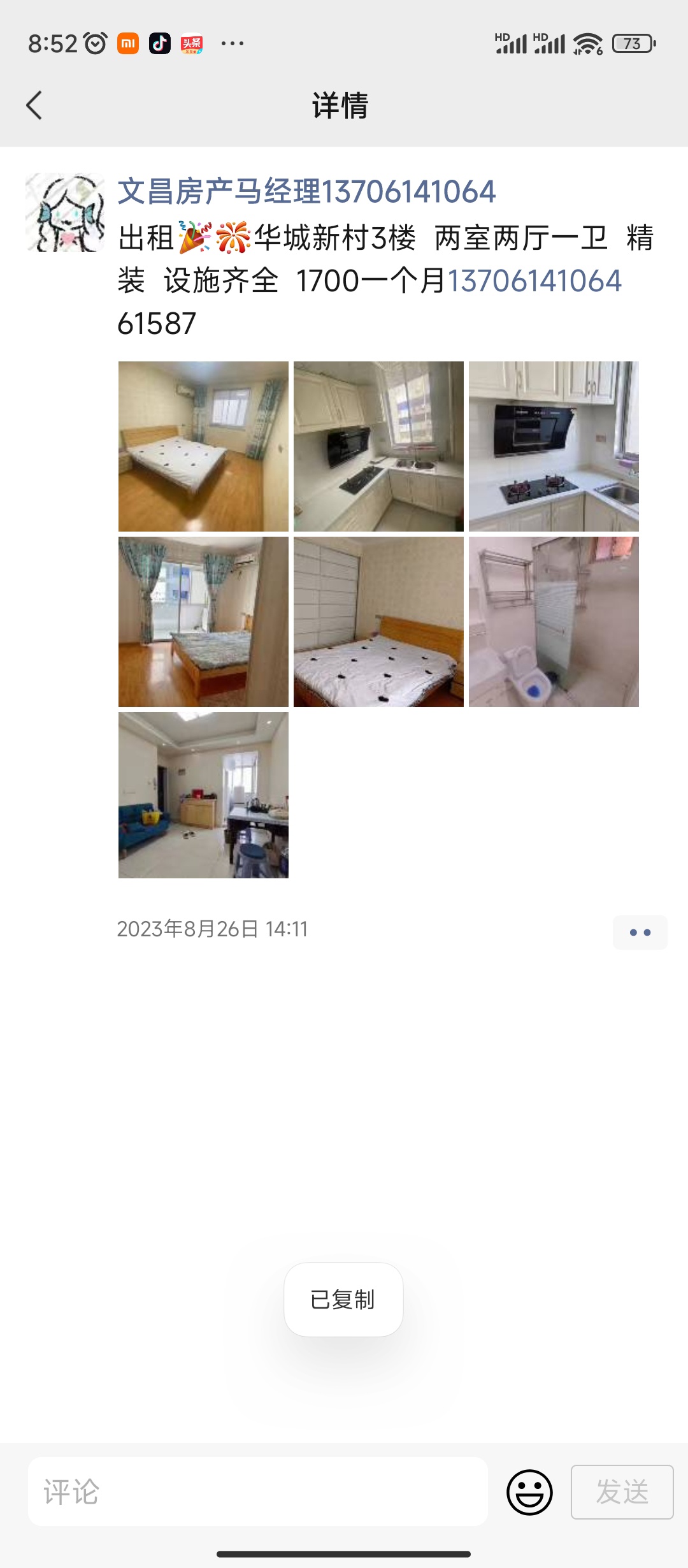The width and height of the screenshot is (688, 1568).
Task: Open the two-dot like/comment menu
Action: pyautogui.click(x=640, y=933)
